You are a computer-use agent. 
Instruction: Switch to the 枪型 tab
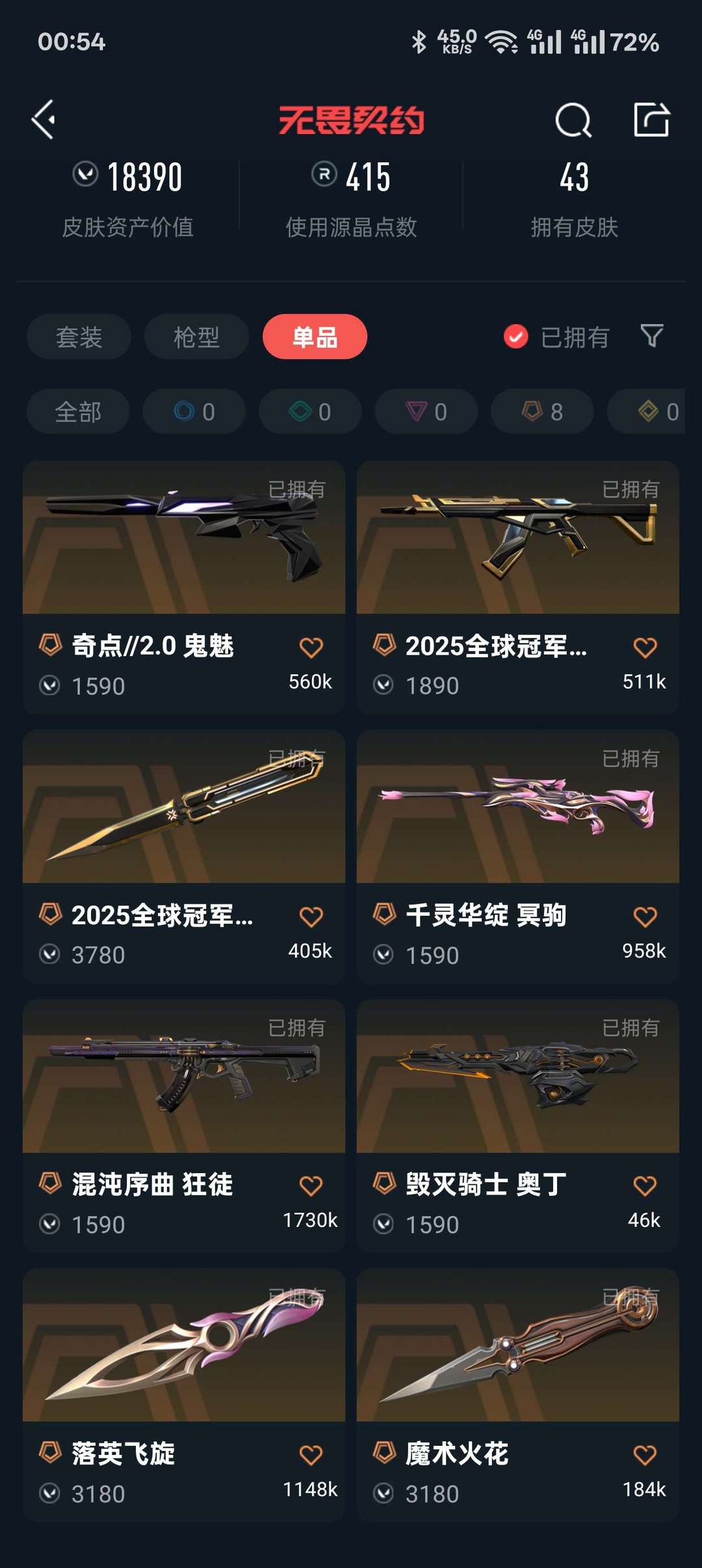click(196, 336)
